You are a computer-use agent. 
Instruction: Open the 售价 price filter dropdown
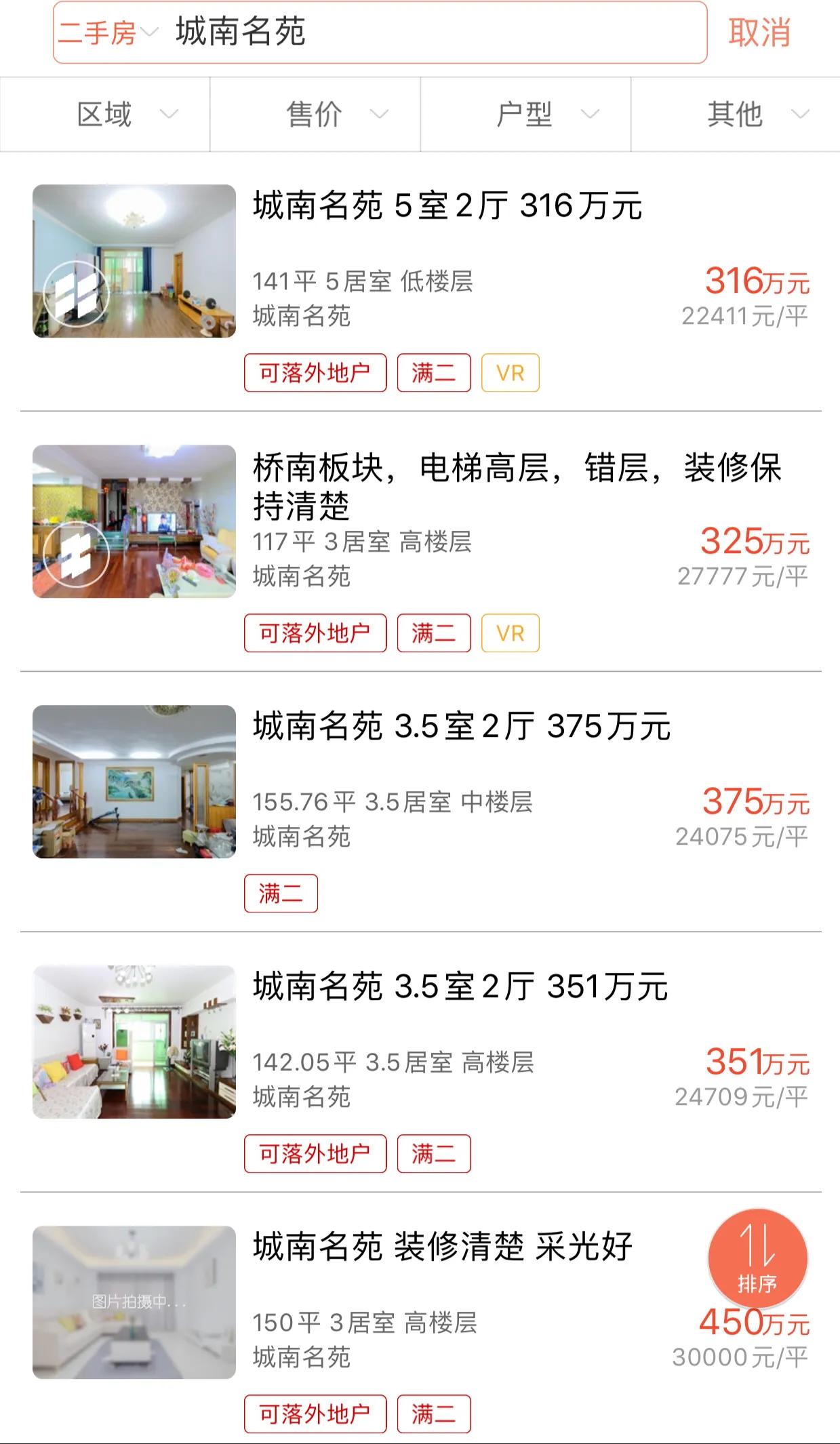(316, 113)
